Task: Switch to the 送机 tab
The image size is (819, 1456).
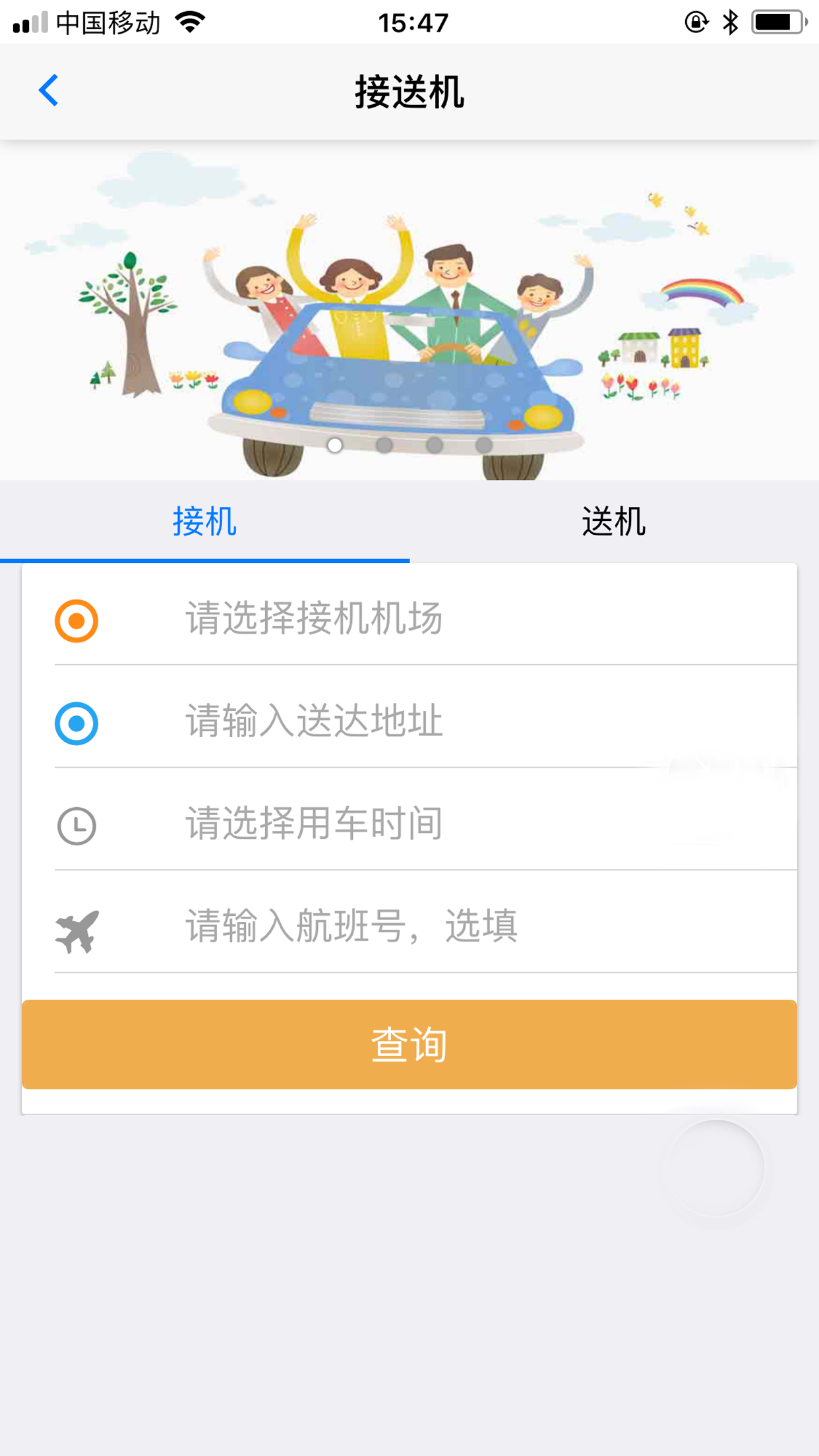Action: point(614,521)
